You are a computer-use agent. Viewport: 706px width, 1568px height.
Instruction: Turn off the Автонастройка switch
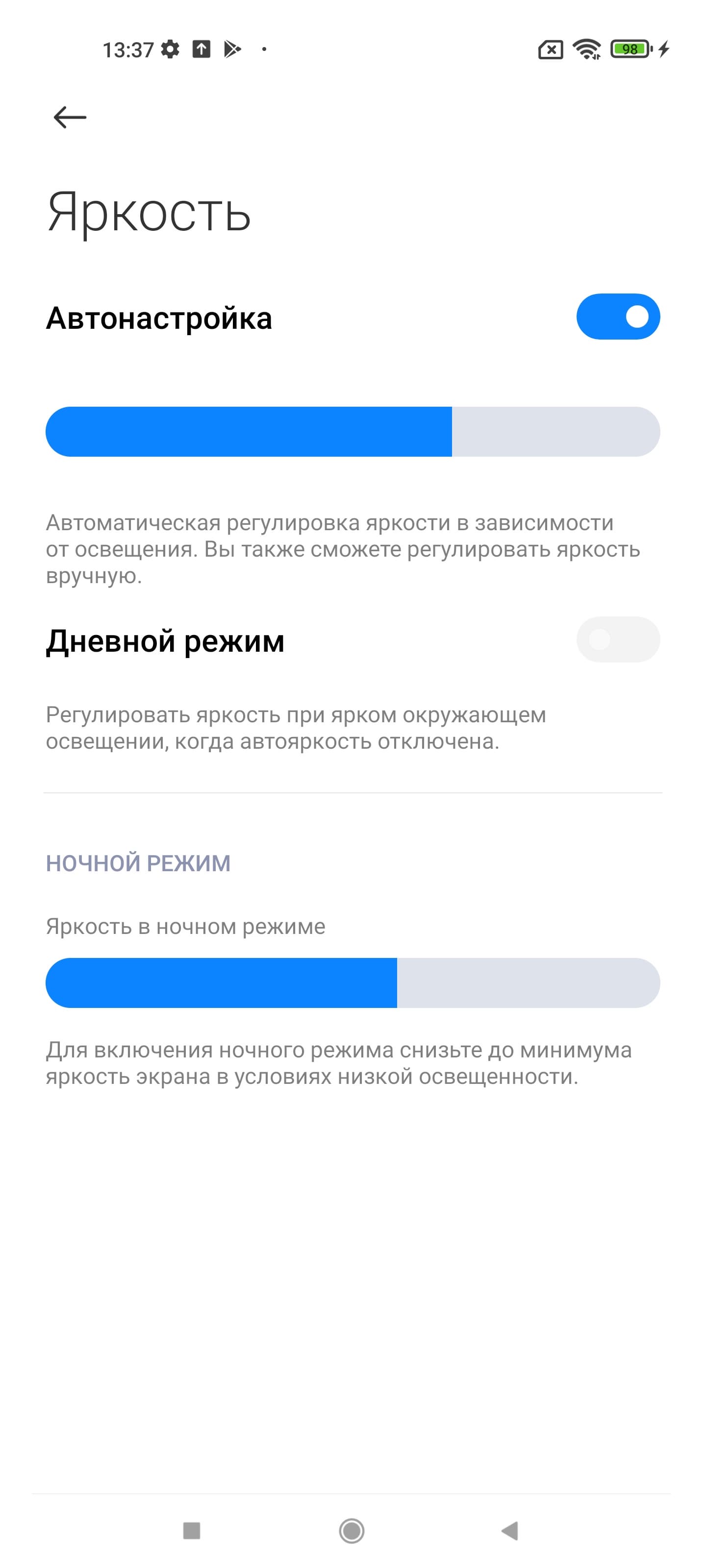click(618, 317)
